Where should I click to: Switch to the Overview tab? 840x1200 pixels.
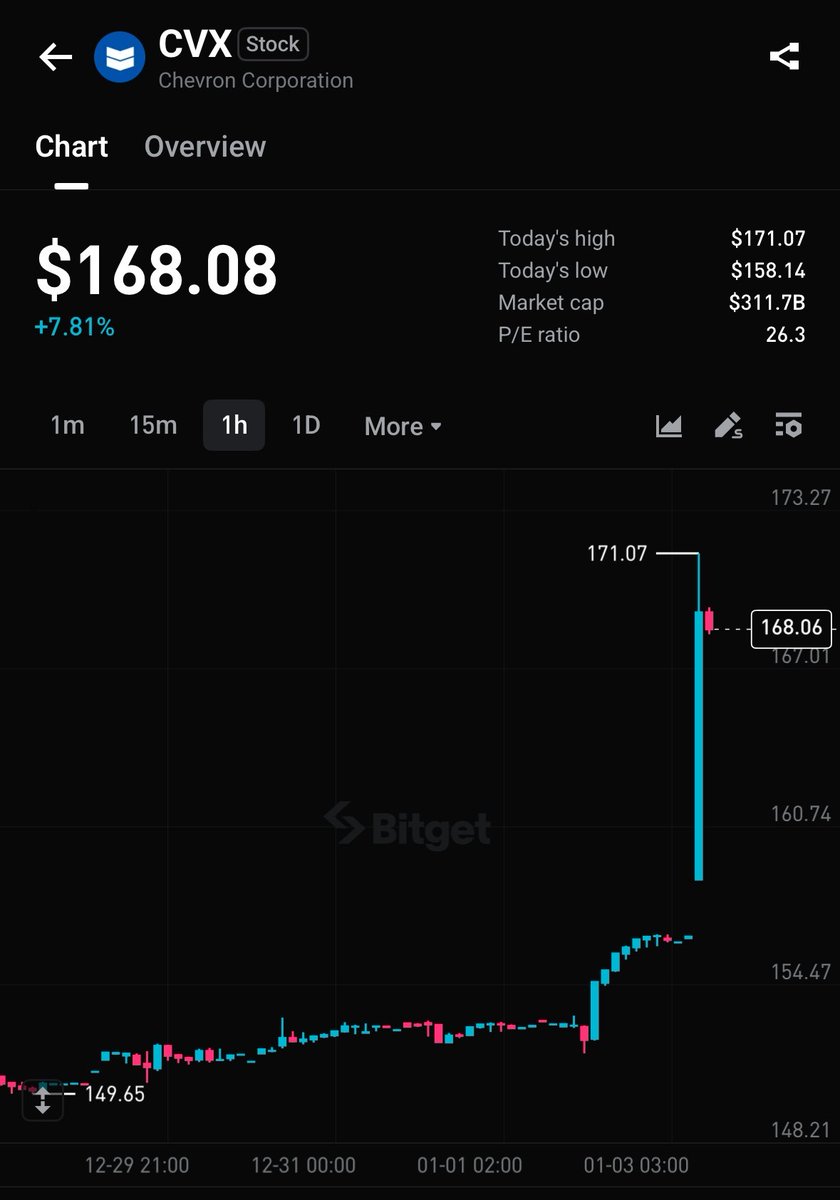click(x=205, y=146)
